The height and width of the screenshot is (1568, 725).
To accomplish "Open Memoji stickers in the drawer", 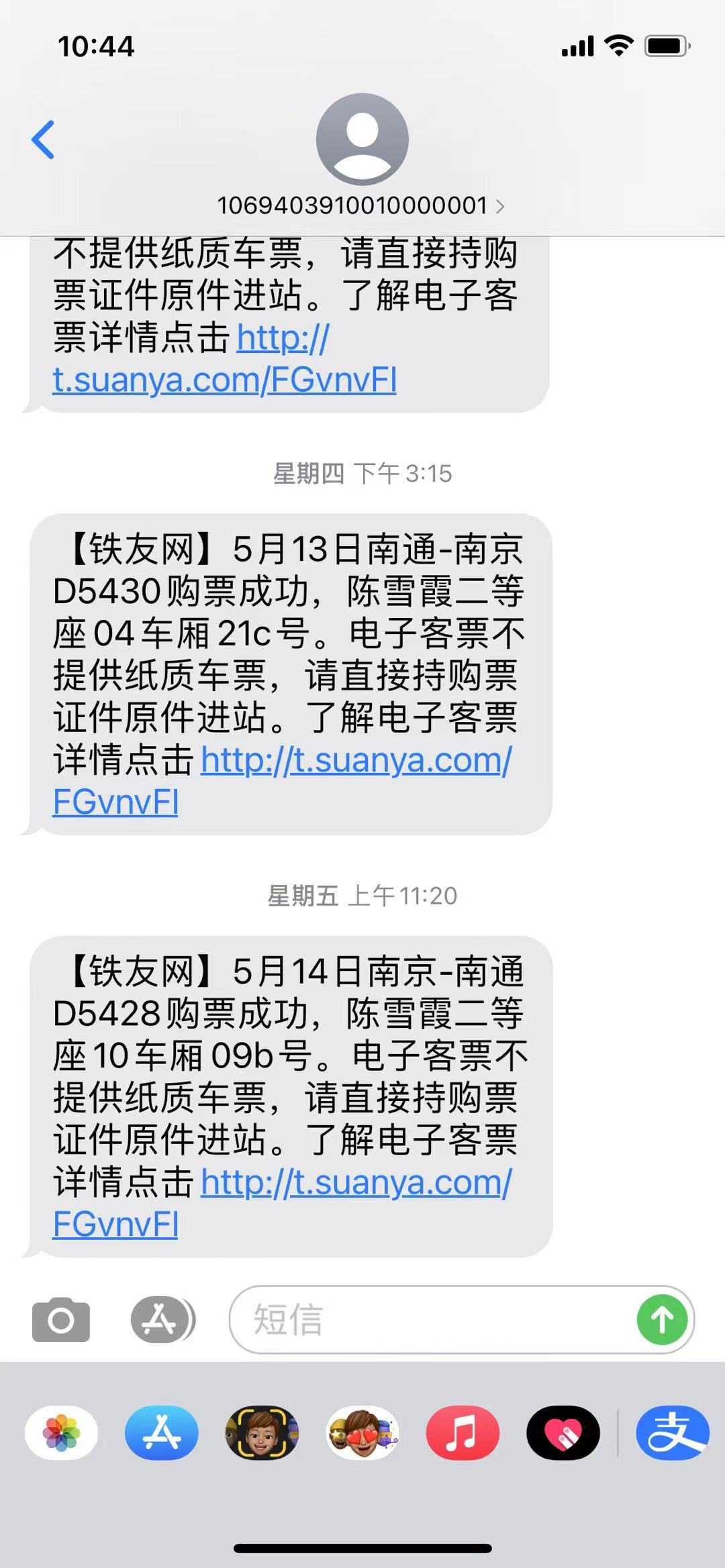I will tap(362, 1433).
